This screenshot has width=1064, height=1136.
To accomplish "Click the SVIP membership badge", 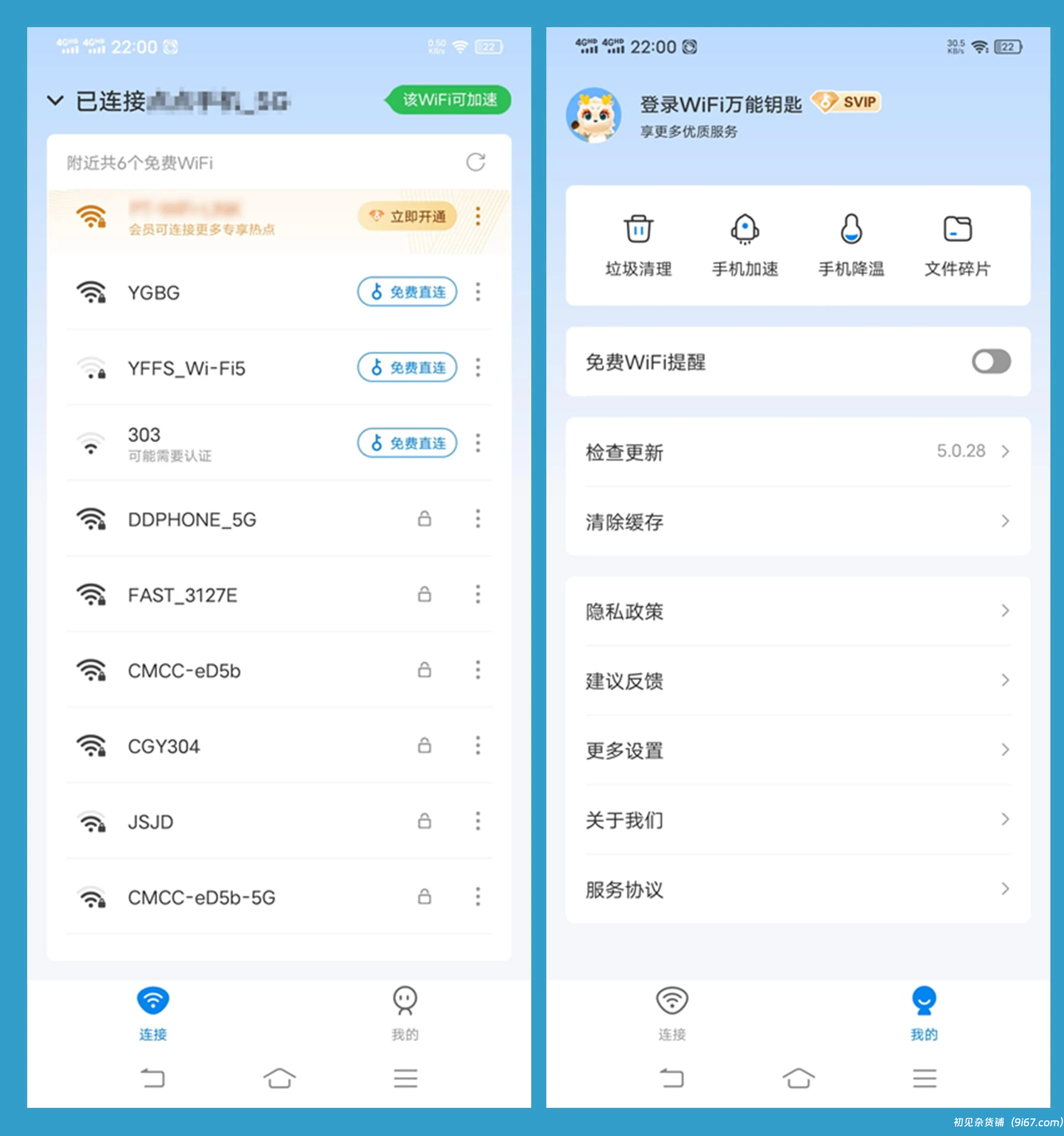I will tap(846, 102).
